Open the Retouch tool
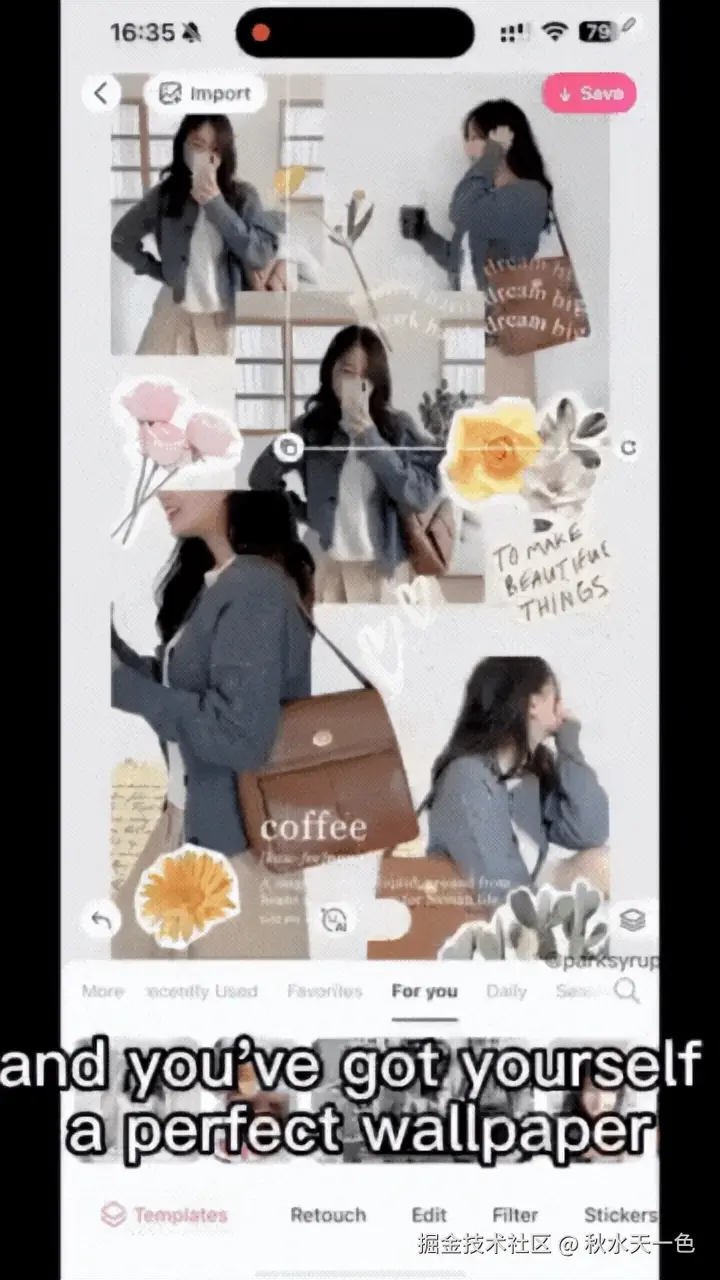The image size is (720, 1280). 328,1215
